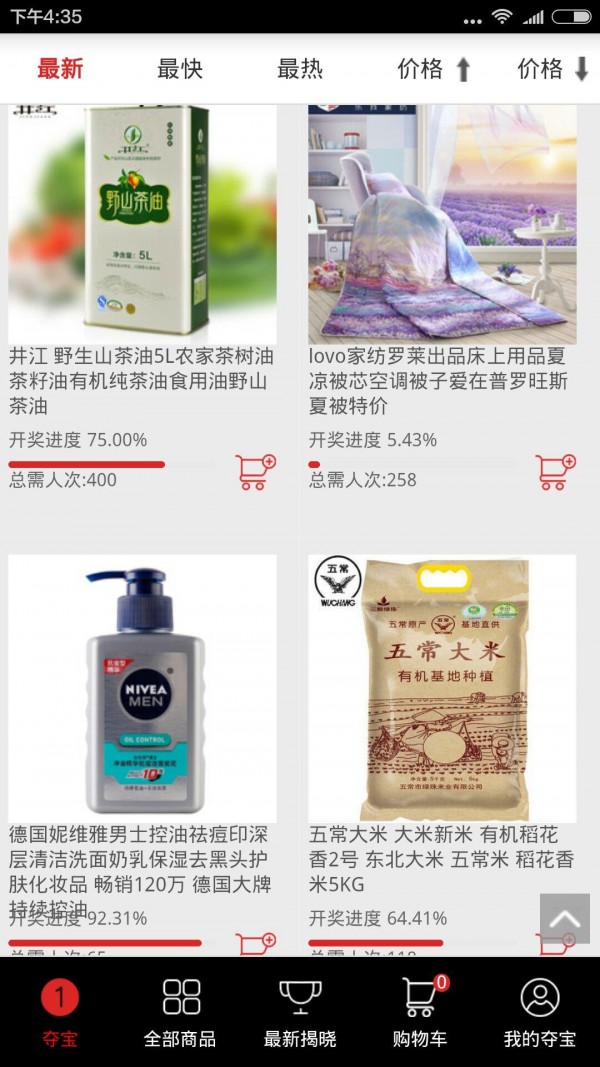Open the lovo家纺 夏凉被 product
The height and width of the screenshot is (1067, 600).
tap(442, 225)
